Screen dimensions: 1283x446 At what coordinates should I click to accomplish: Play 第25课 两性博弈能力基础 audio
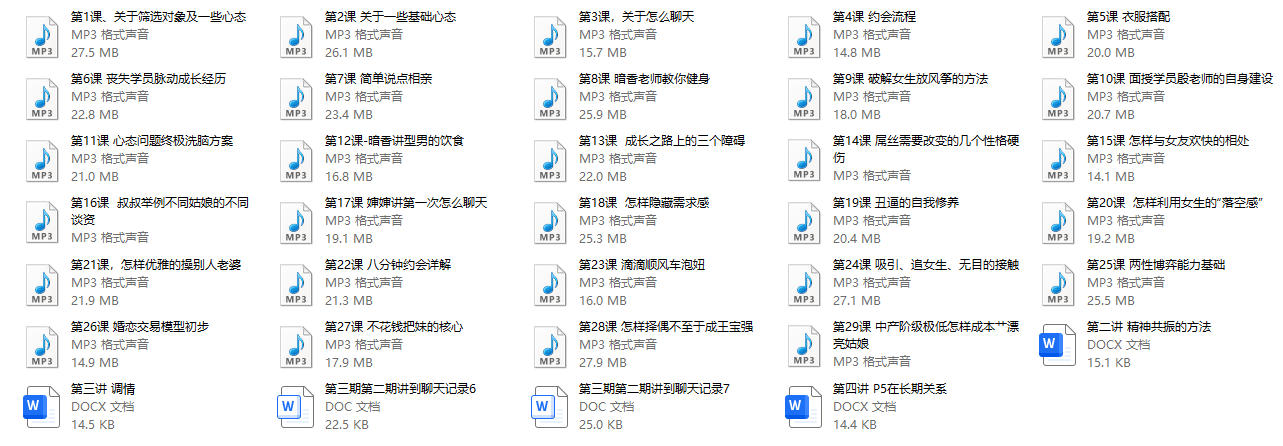click(x=1058, y=283)
